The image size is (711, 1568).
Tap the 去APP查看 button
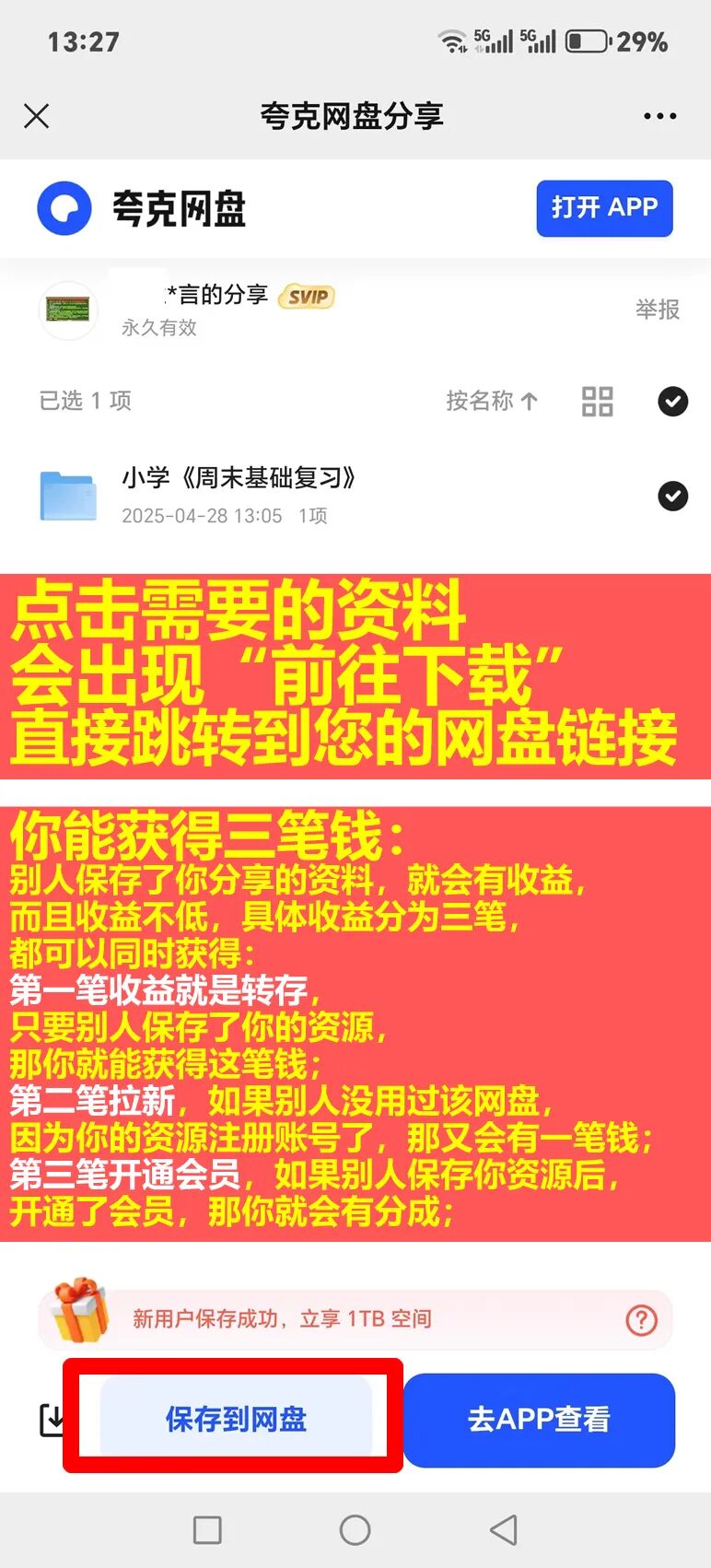539,1420
